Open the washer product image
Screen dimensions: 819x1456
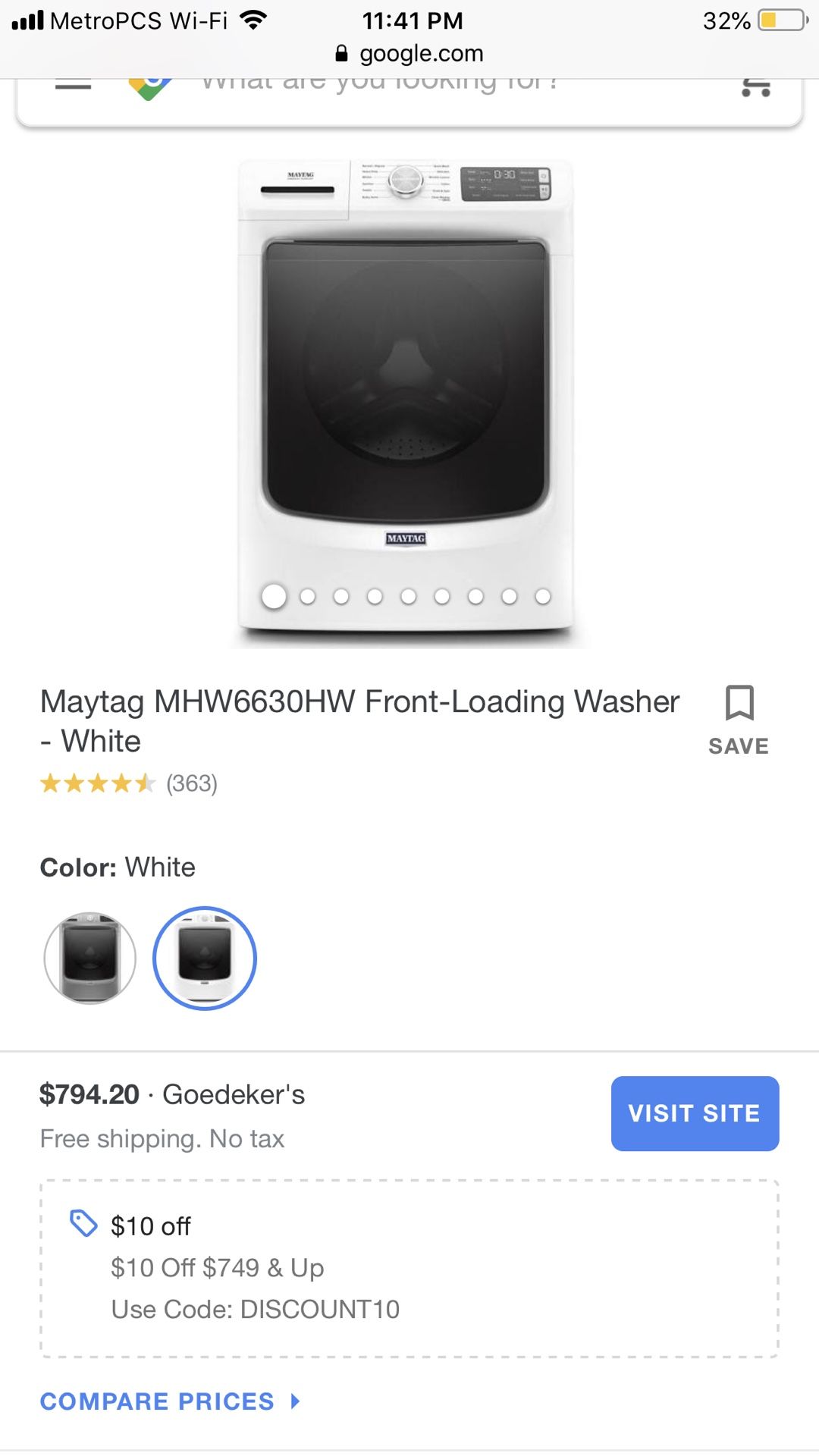(x=406, y=379)
